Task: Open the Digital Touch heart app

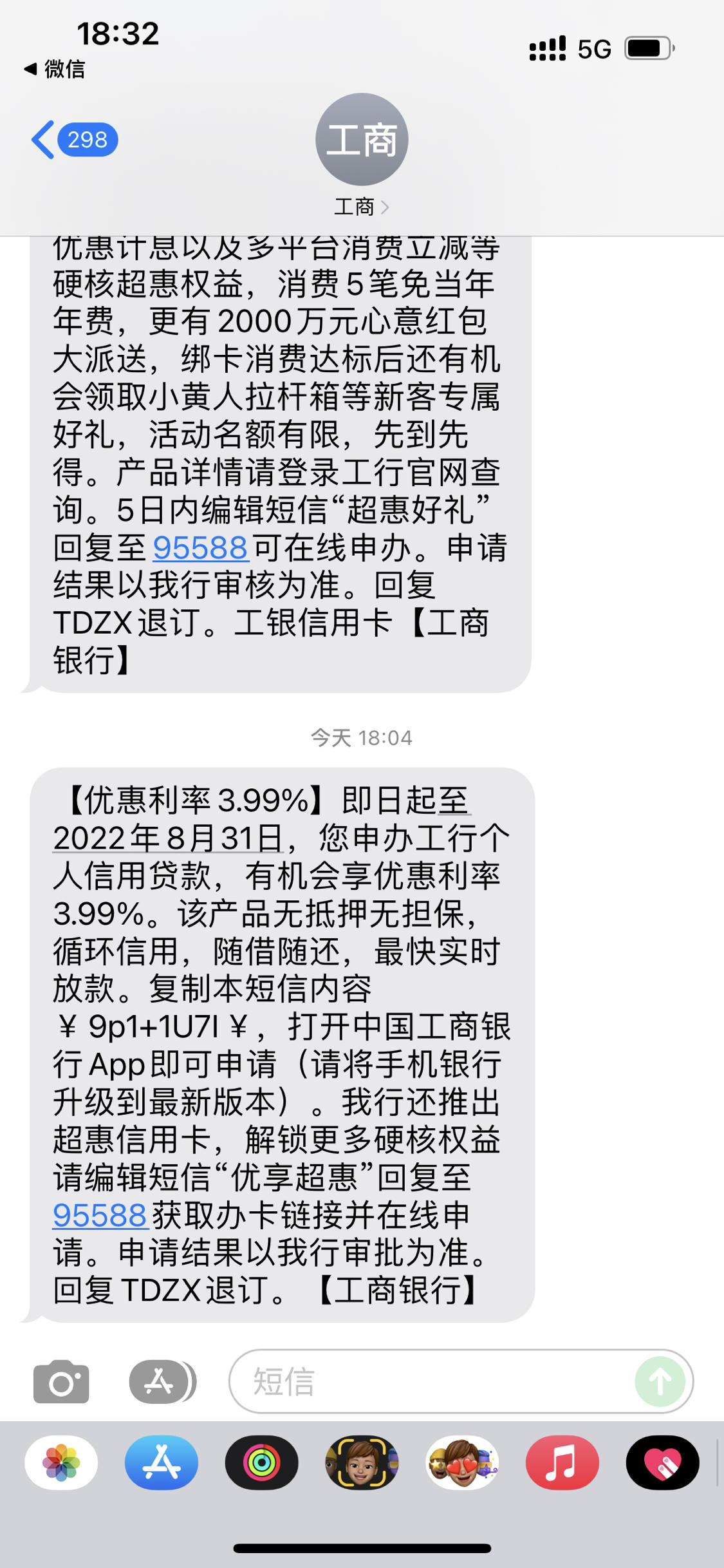Action: pyautogui.click(x=662, y=1463)
